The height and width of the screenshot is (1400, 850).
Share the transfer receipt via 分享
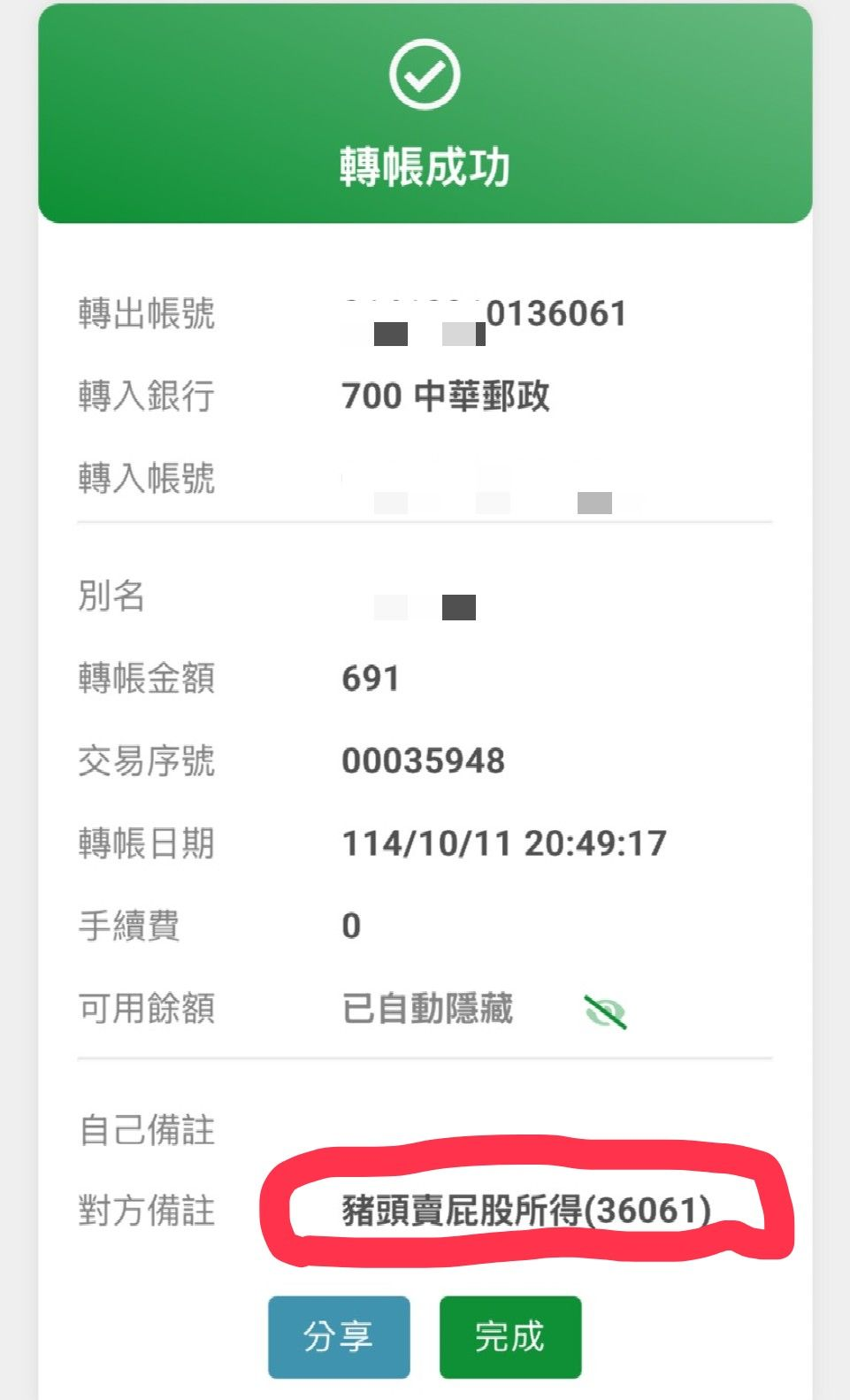[339, 1336]
